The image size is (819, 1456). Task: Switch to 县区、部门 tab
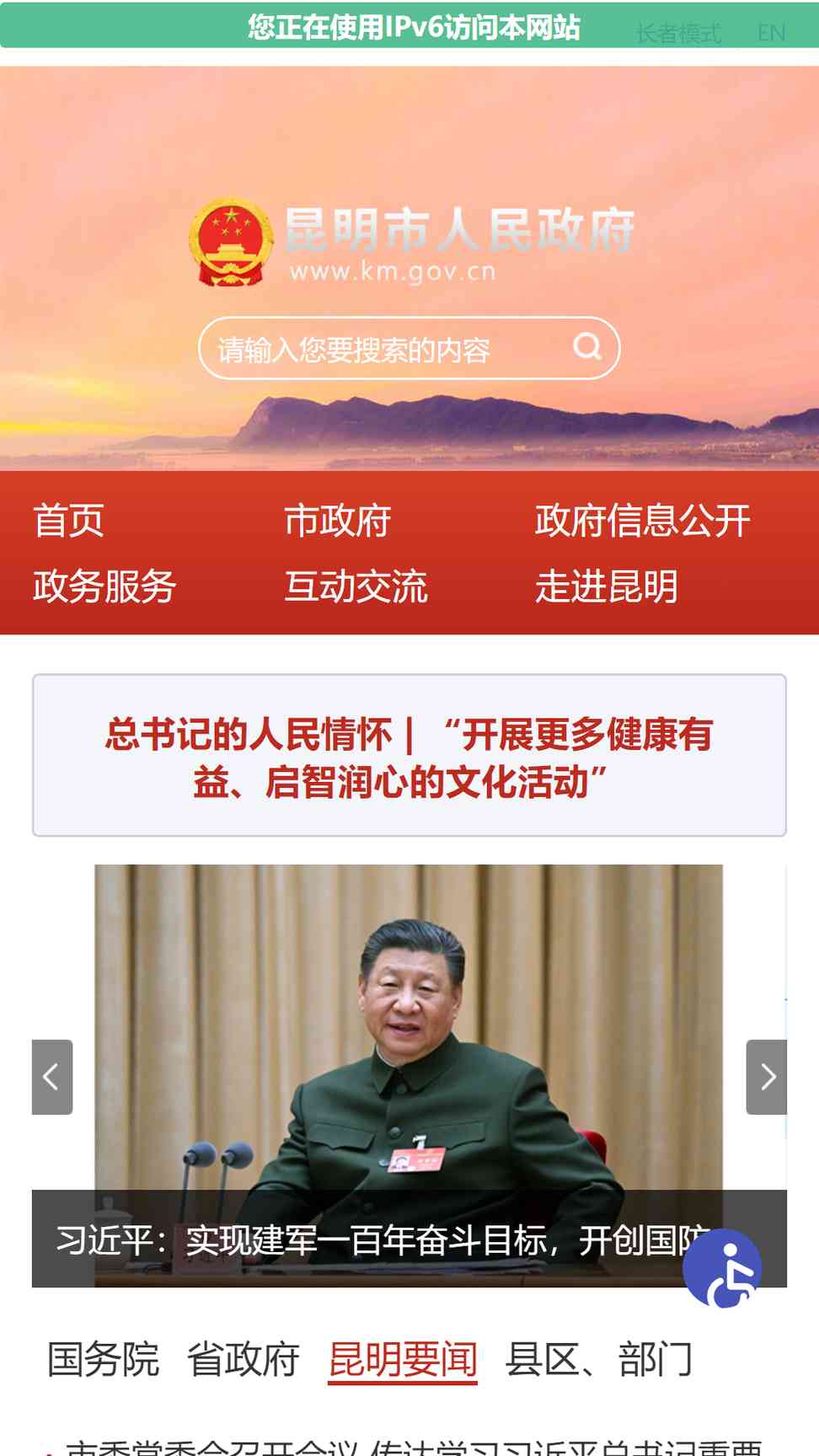pos(599,1359)
